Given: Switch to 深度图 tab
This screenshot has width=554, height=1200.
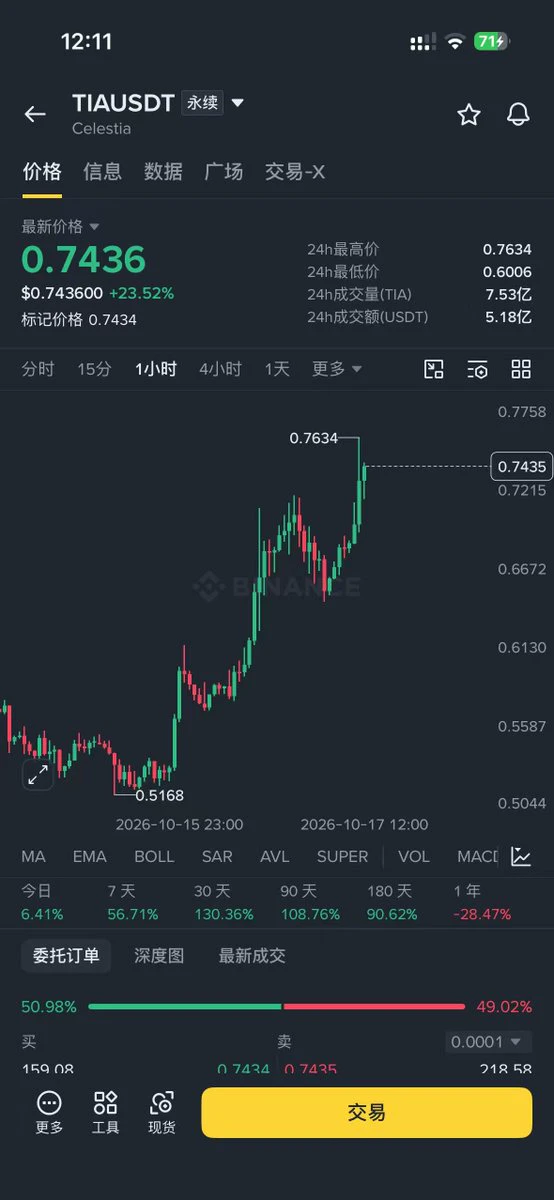Looking at the screenshot, I should 159,956.
